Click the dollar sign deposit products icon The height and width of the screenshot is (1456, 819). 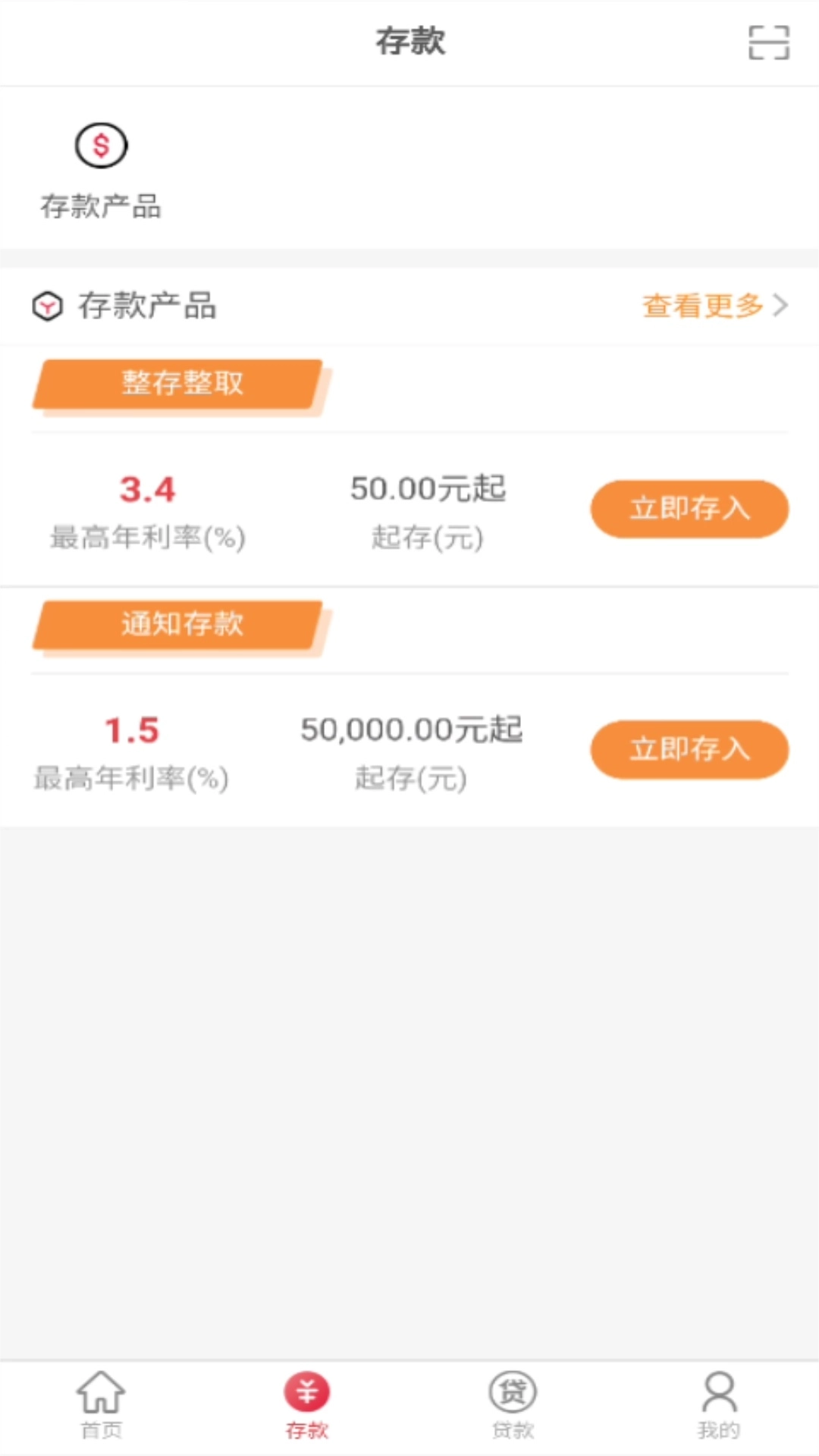click(99, 144)
